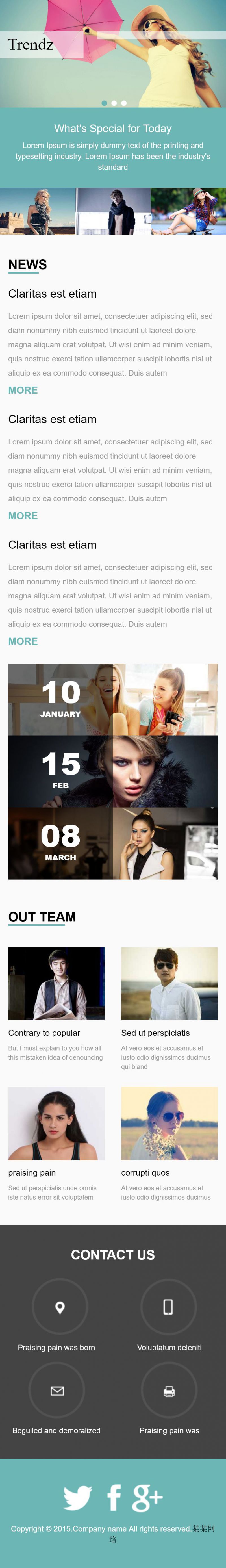This screenshot has height=1568, width=226.
Task: Select the third carousel indicator dot
Action: pos(124,103)
